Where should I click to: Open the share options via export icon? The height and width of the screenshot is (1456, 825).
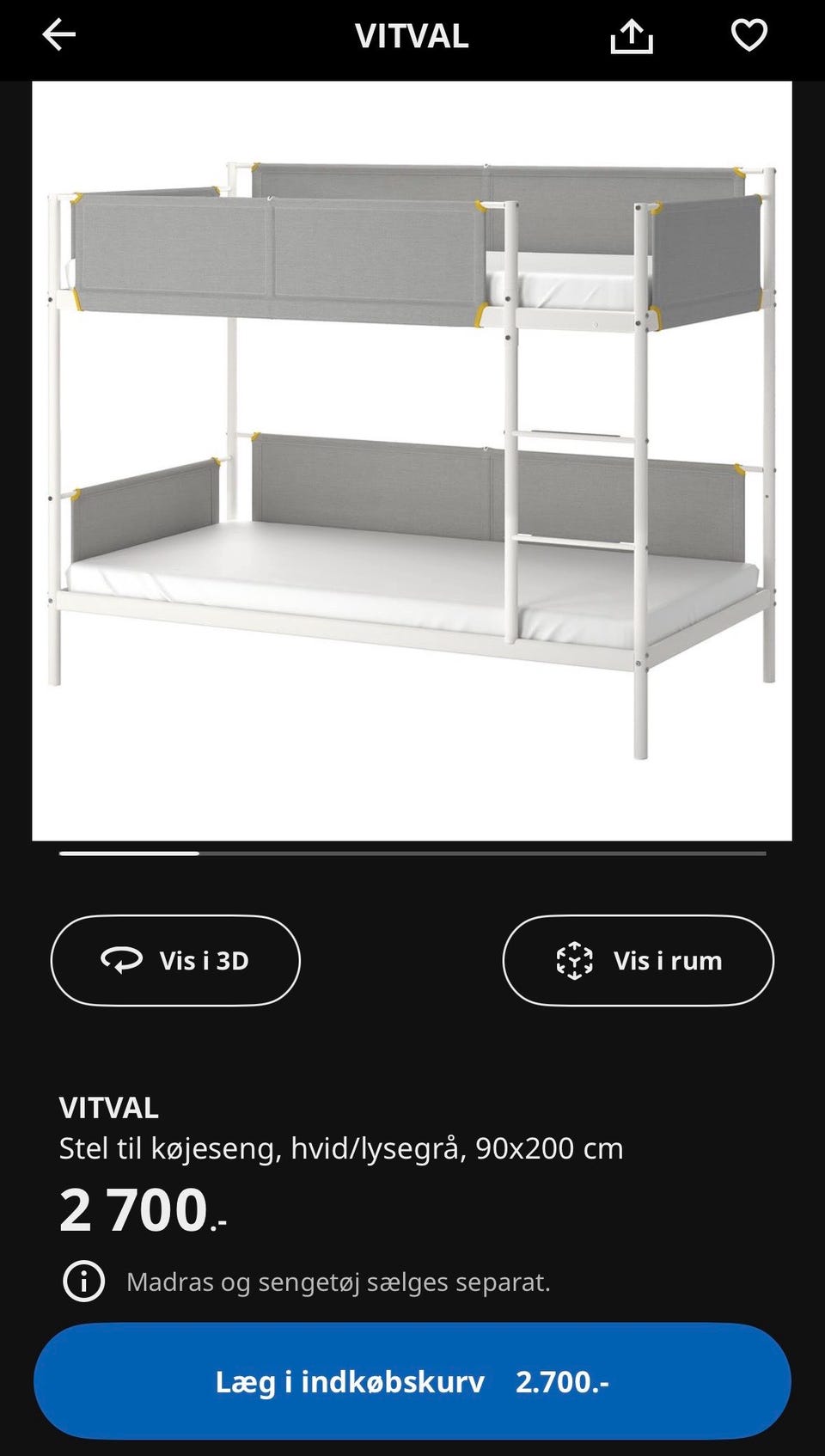click(x=633, y=36)
